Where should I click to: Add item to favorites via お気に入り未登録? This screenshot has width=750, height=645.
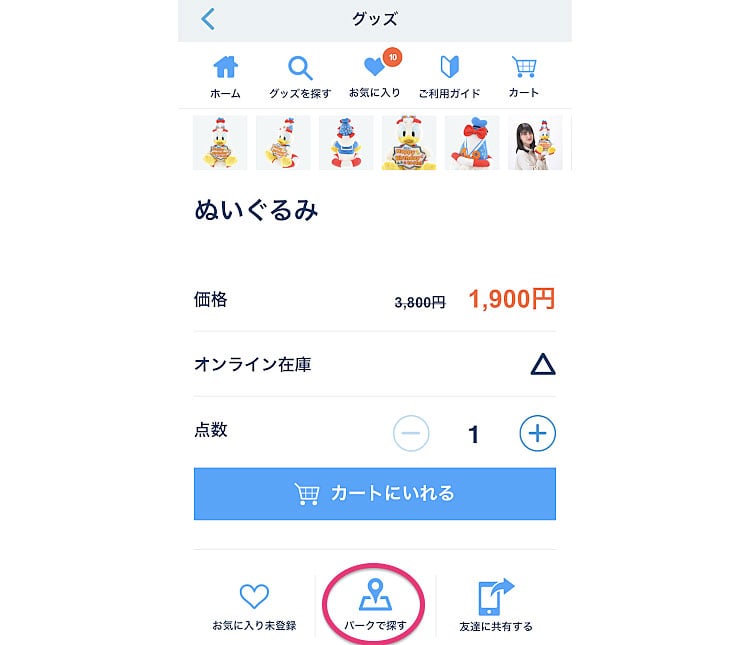tap(254, 607)
